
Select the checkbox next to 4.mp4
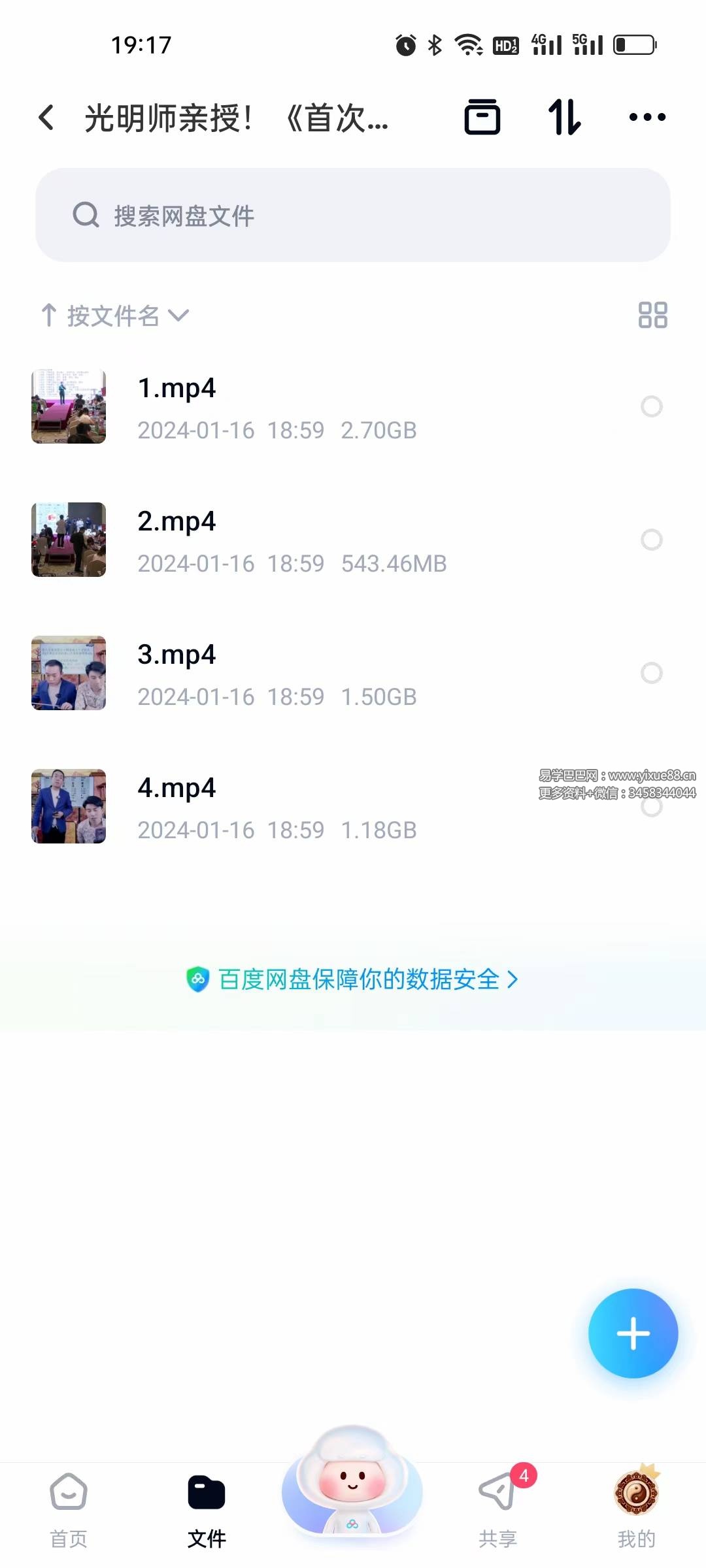click(652, 808)
